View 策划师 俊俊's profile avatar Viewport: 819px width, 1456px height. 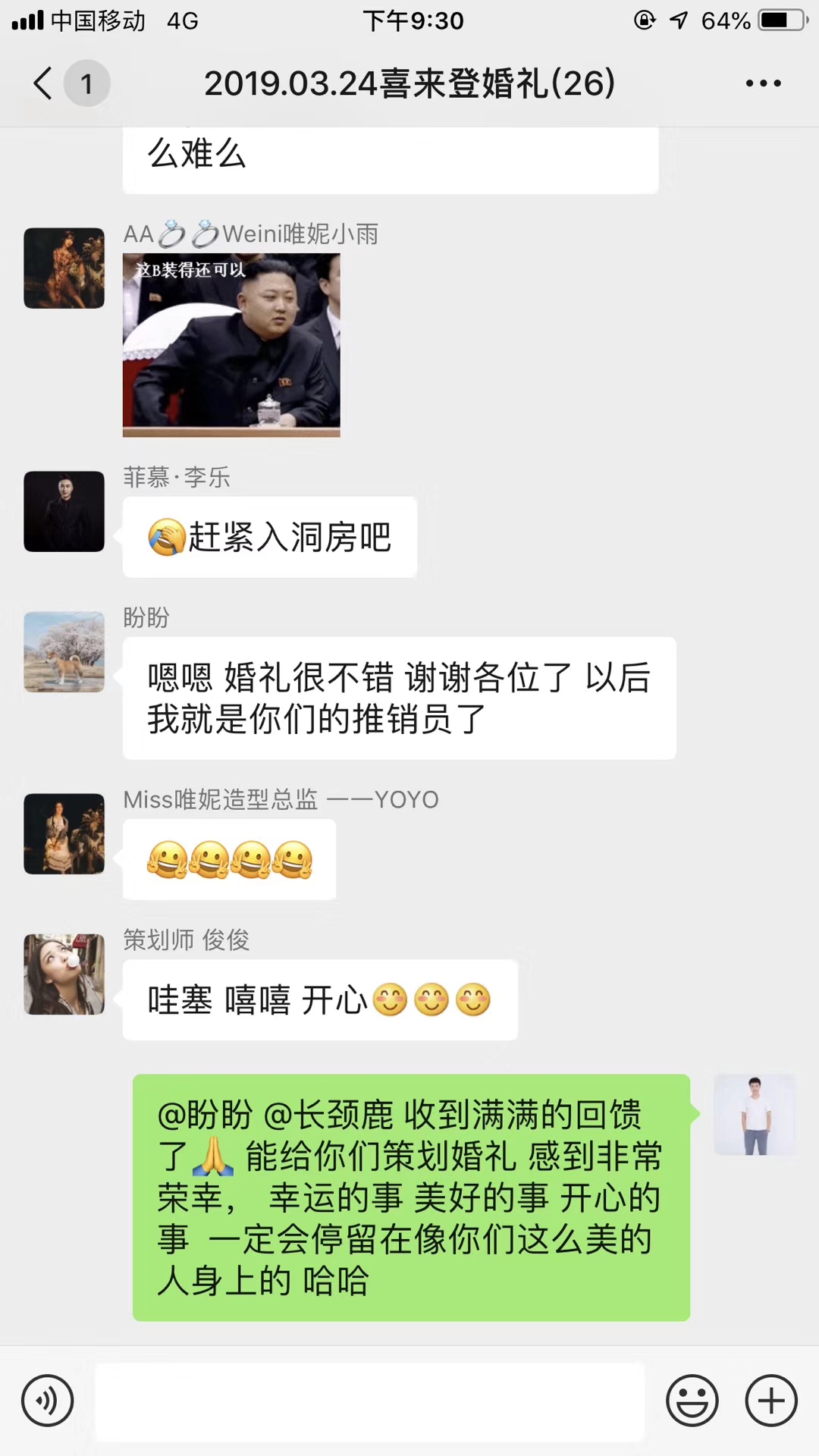(64, 974)
